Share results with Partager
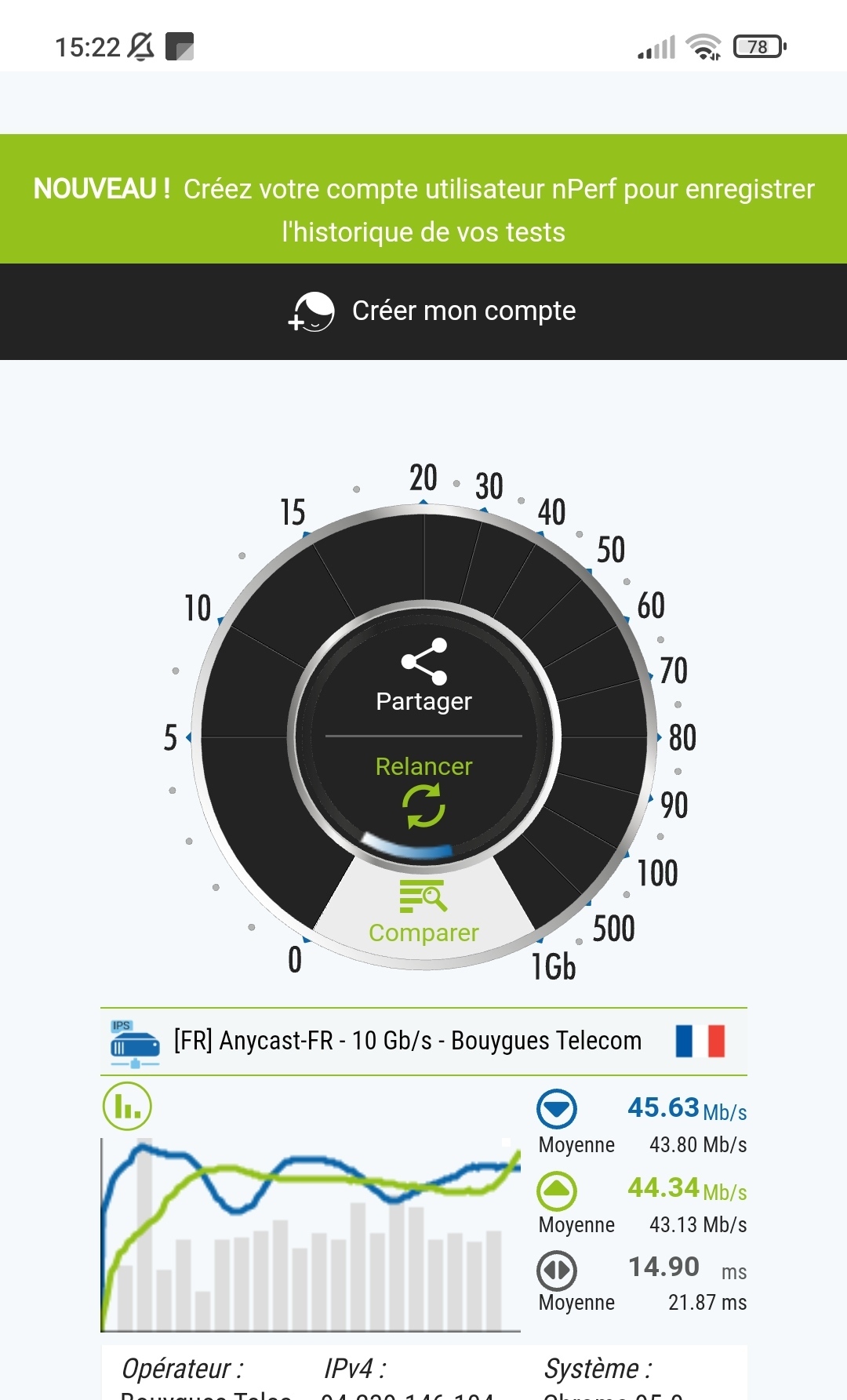847x1400 pixels. tap(423, 676)
